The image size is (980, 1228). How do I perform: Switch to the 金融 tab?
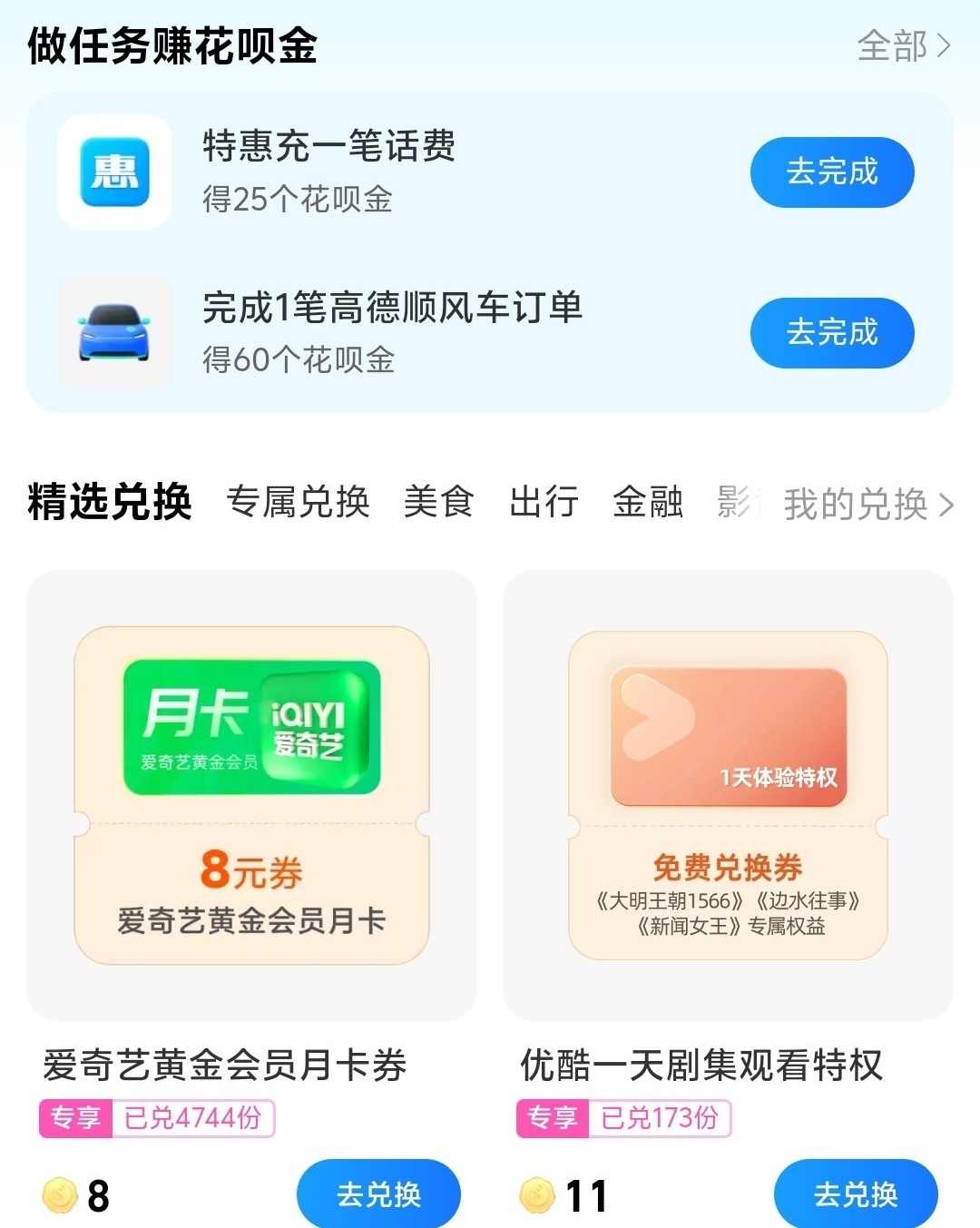648,502
